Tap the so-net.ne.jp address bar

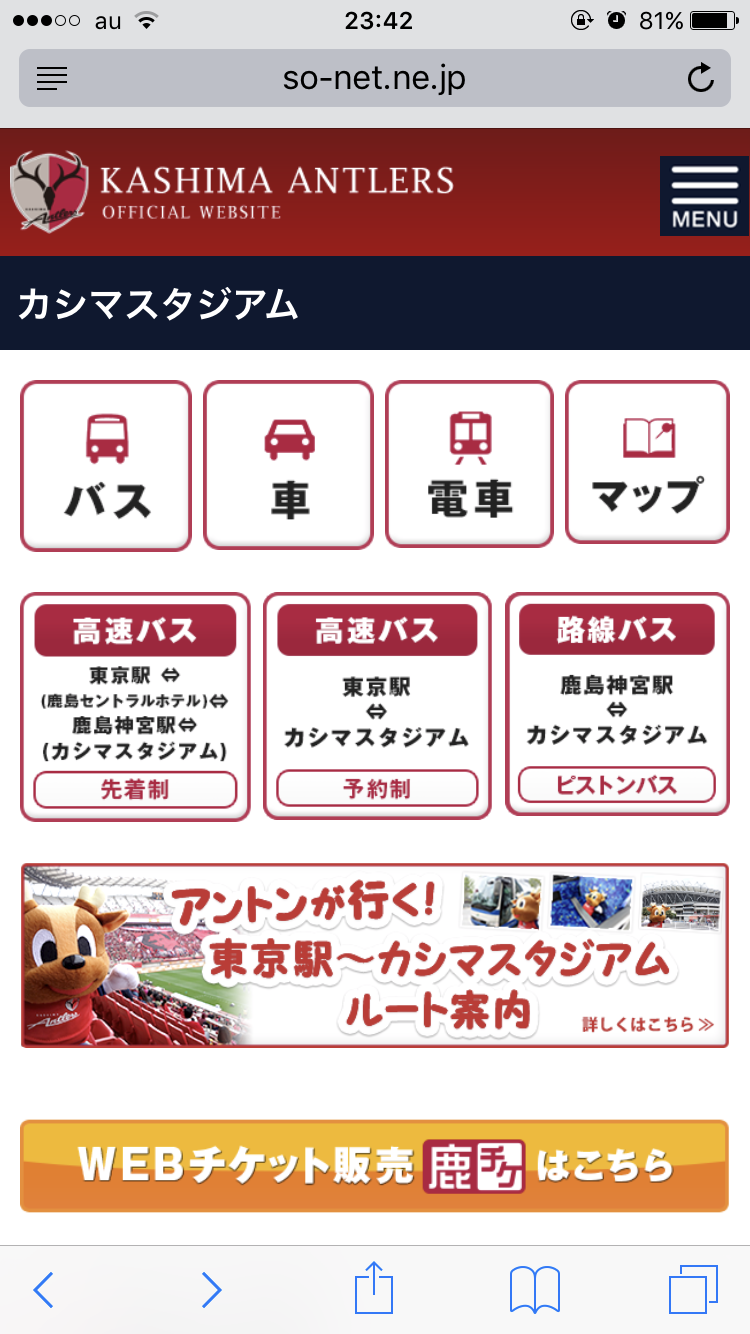[374, 78]
